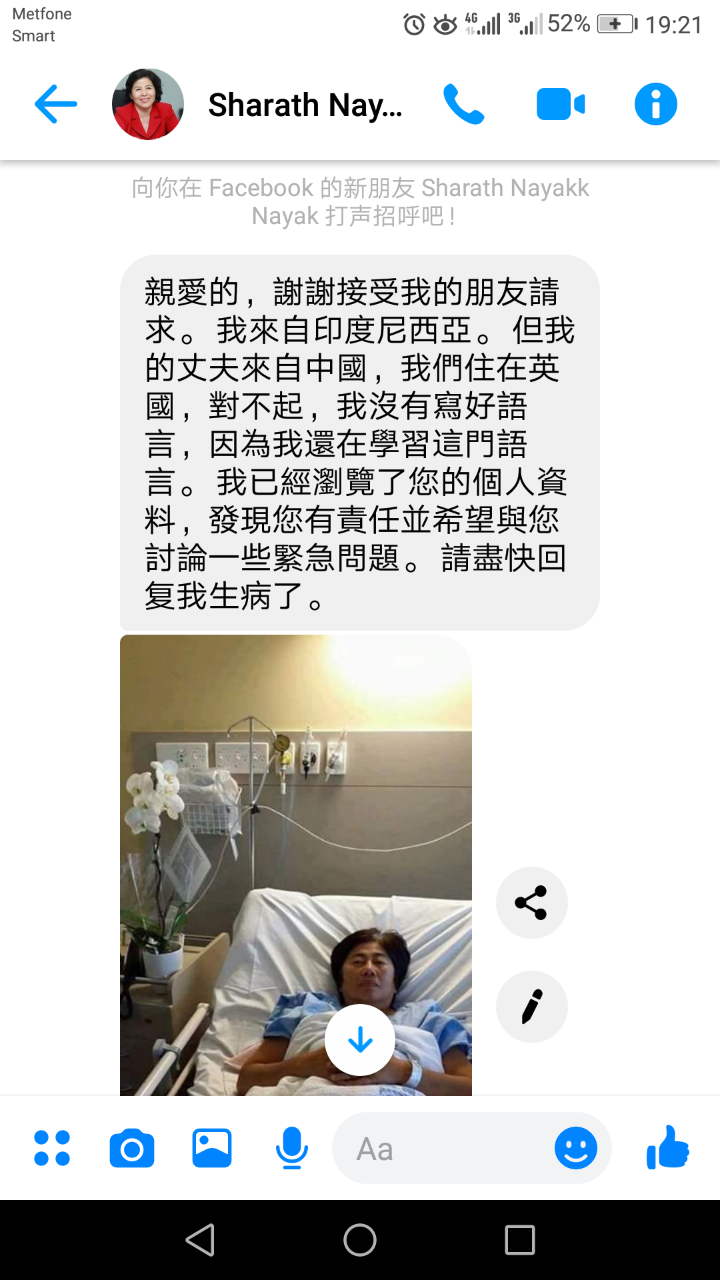Open Sharath Nayakk's profile picture
720x1280 pixels.
[148, 104]
